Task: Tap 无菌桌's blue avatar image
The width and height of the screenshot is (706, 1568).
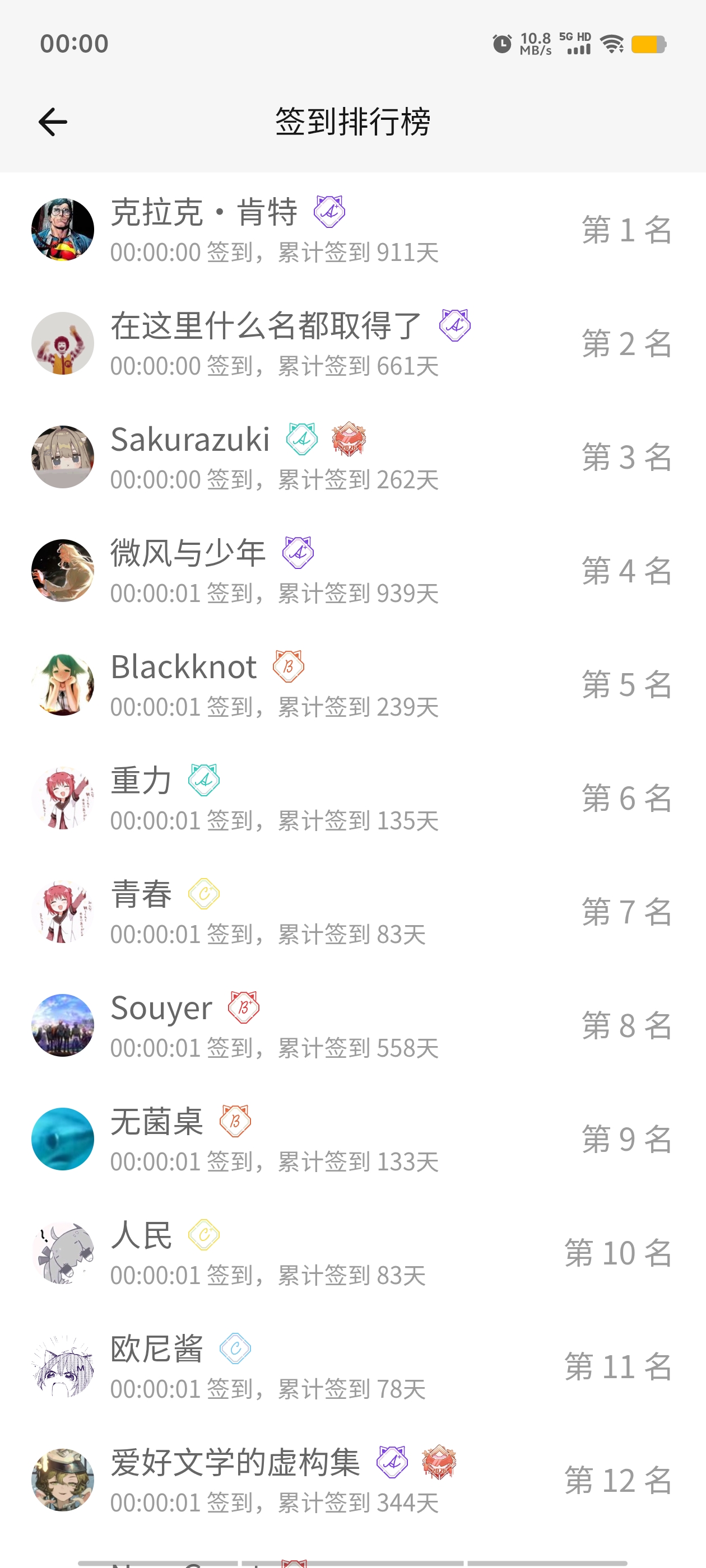Action: 63,1140
